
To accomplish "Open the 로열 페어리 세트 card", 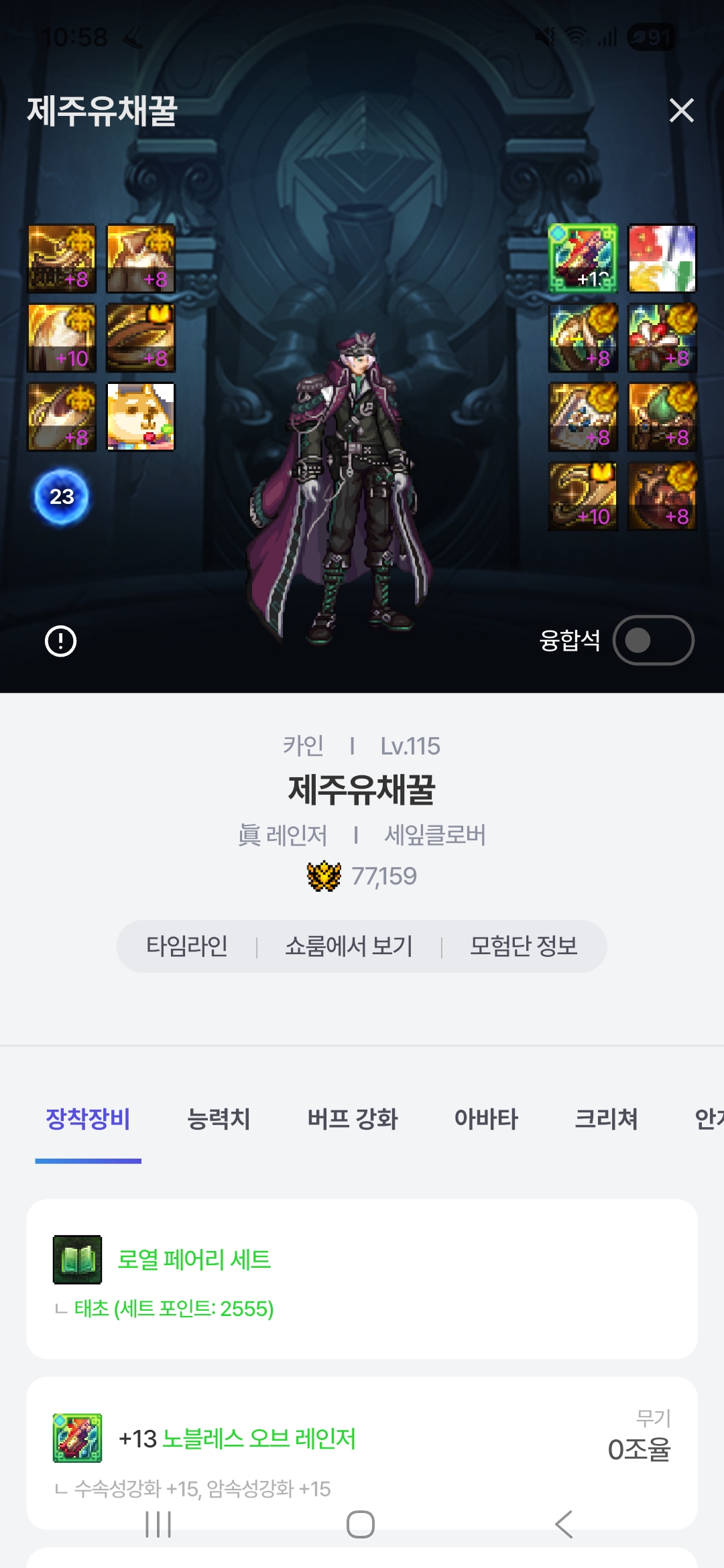I will [362, 1279].
